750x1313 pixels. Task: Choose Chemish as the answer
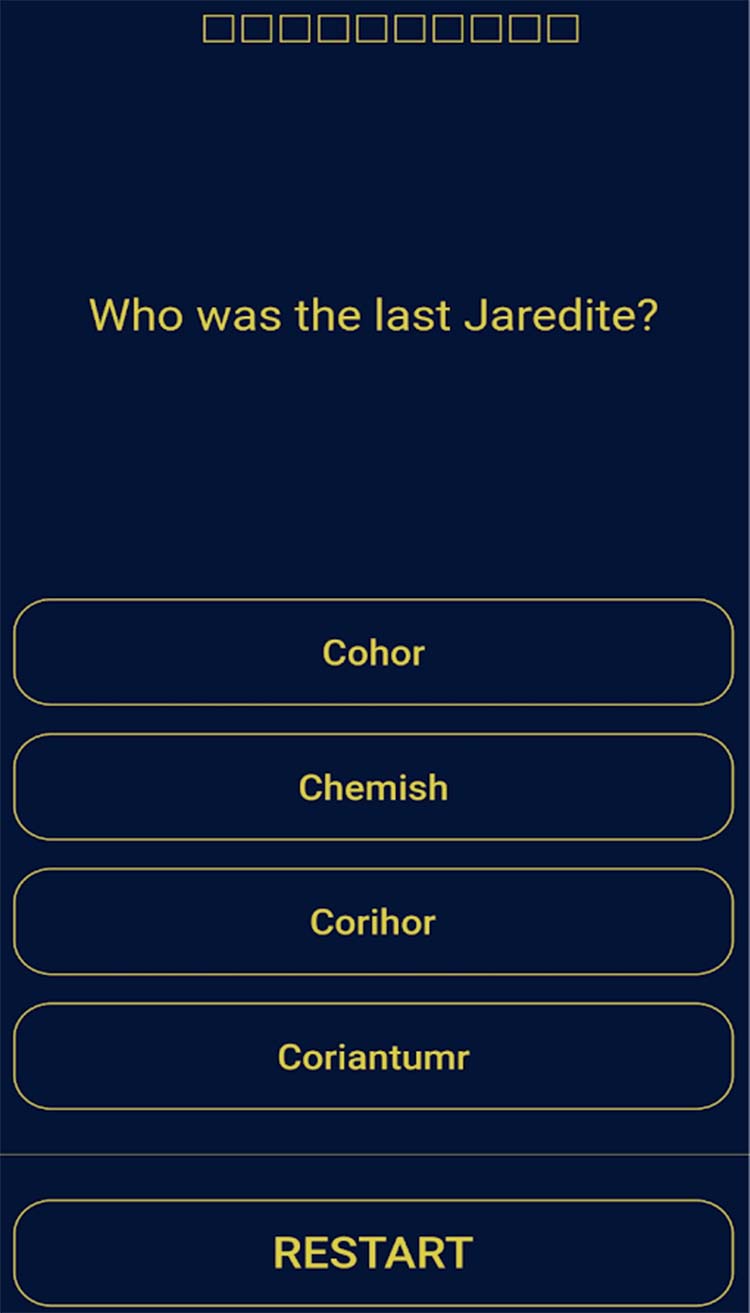point(373,787)
